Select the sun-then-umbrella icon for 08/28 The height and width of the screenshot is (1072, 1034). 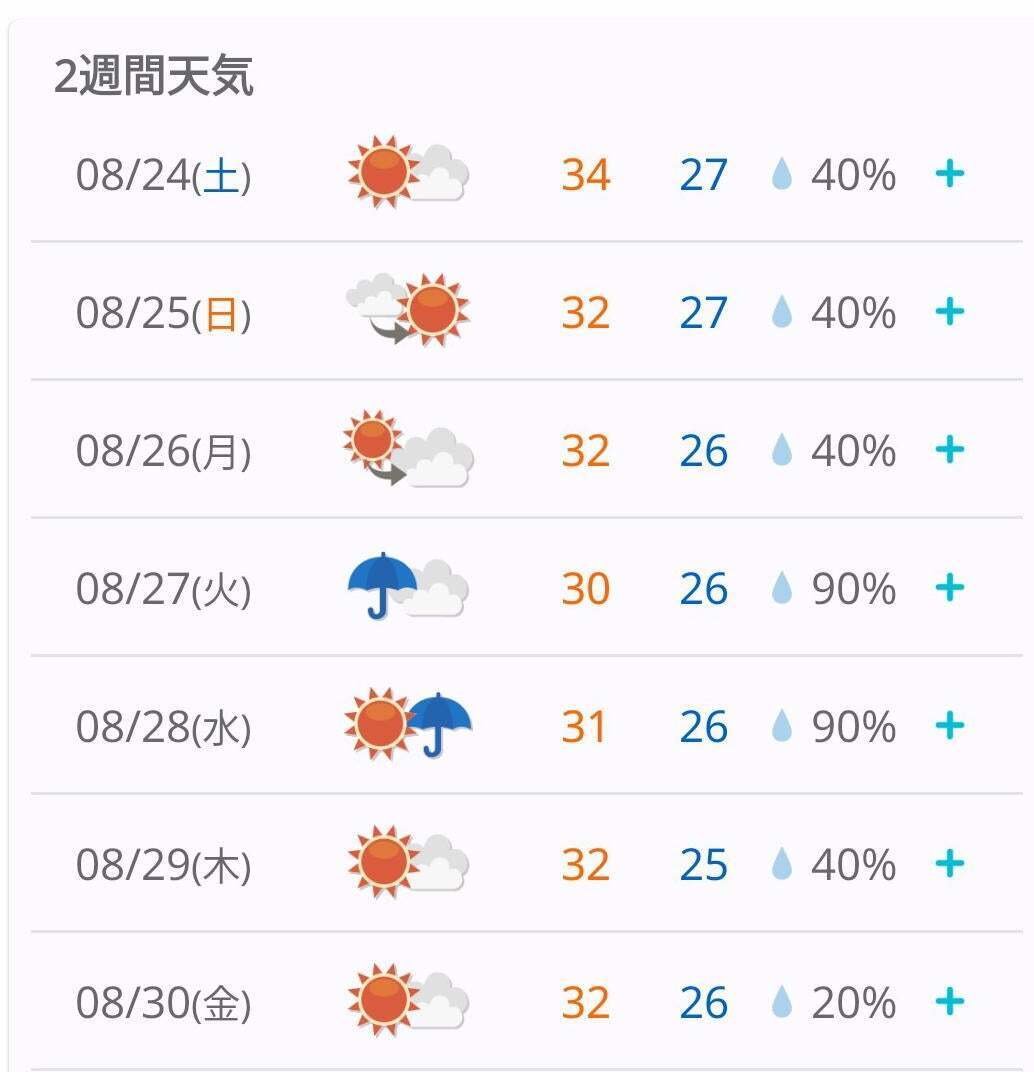pyautogui.click(x=406, y=725)
